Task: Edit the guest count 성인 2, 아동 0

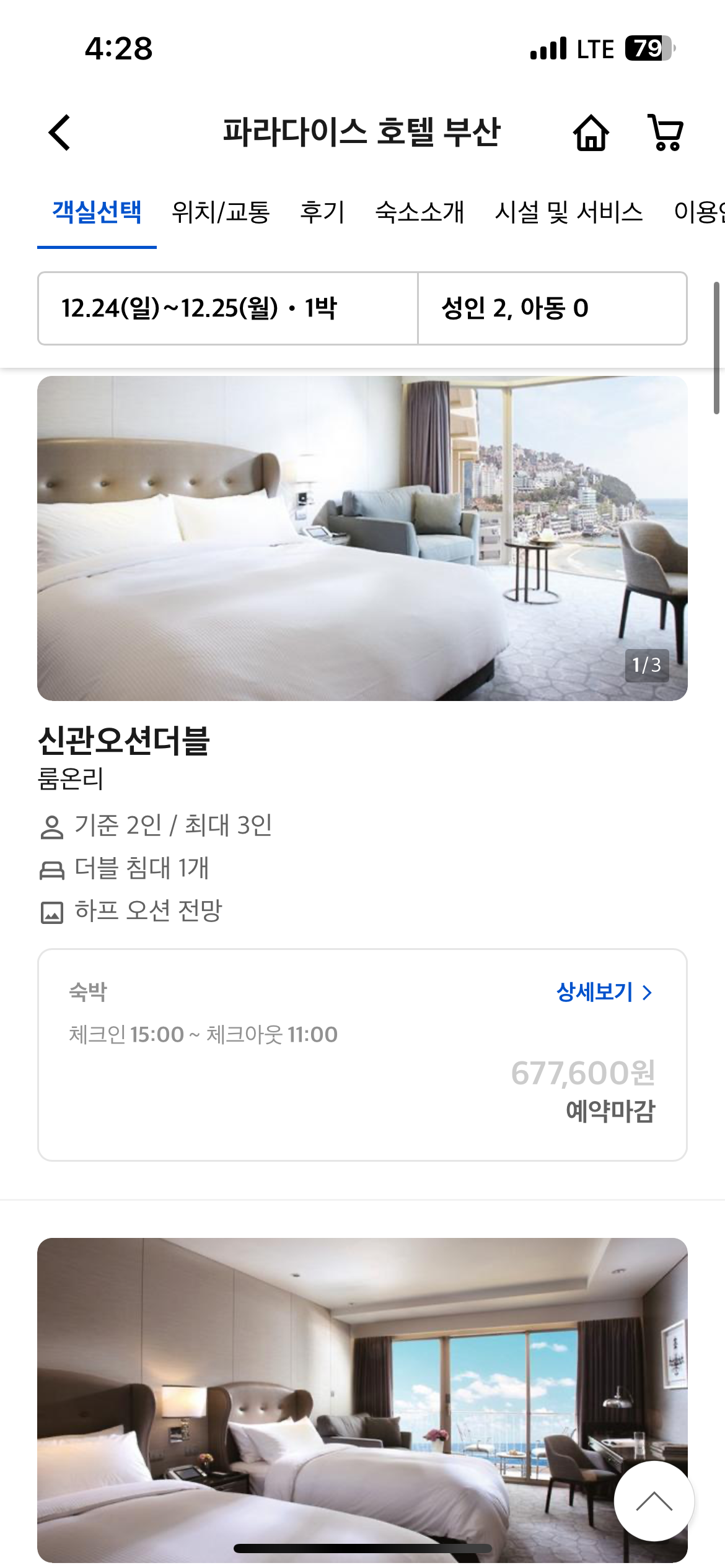Action: coord(551,308)
